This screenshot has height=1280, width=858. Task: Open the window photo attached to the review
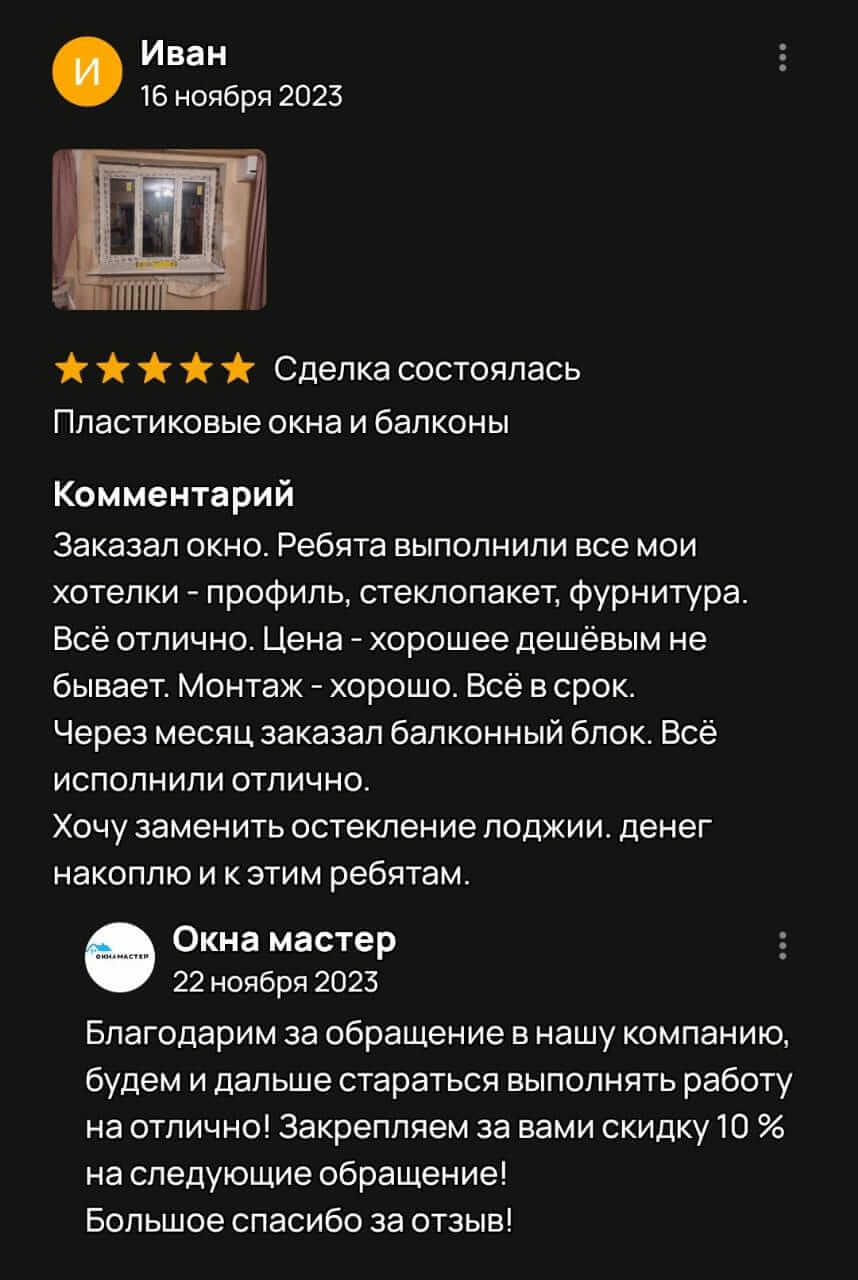159,229
